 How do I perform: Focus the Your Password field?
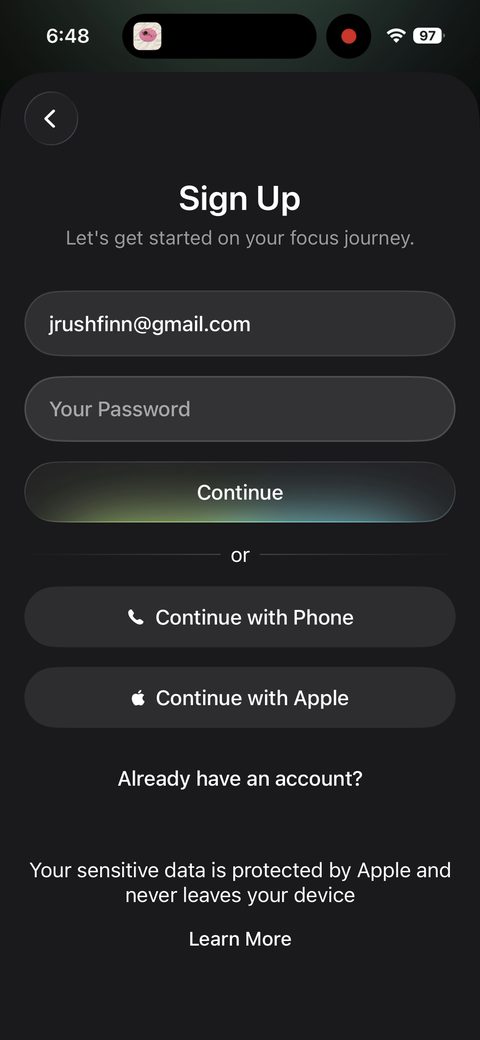coord(240,409)
